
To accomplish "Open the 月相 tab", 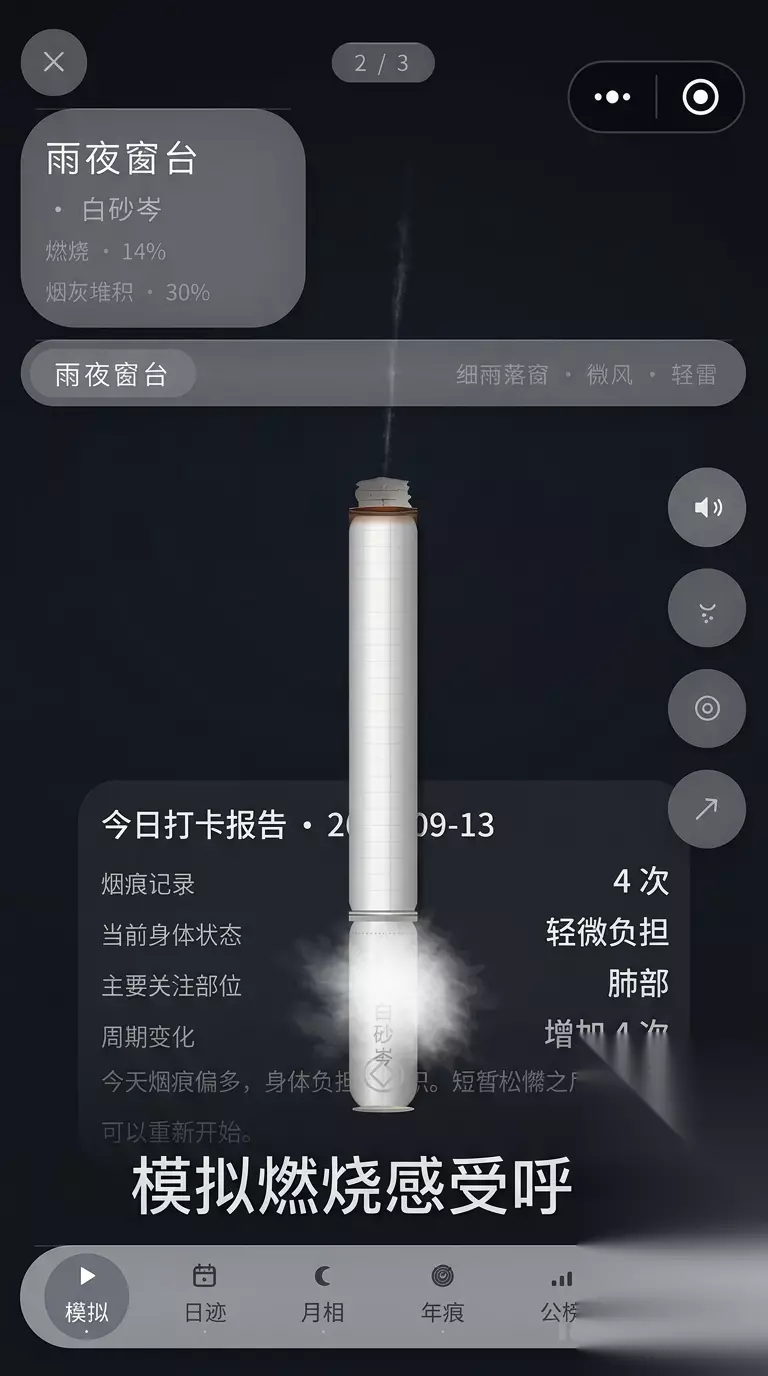I will (323, 1296).
